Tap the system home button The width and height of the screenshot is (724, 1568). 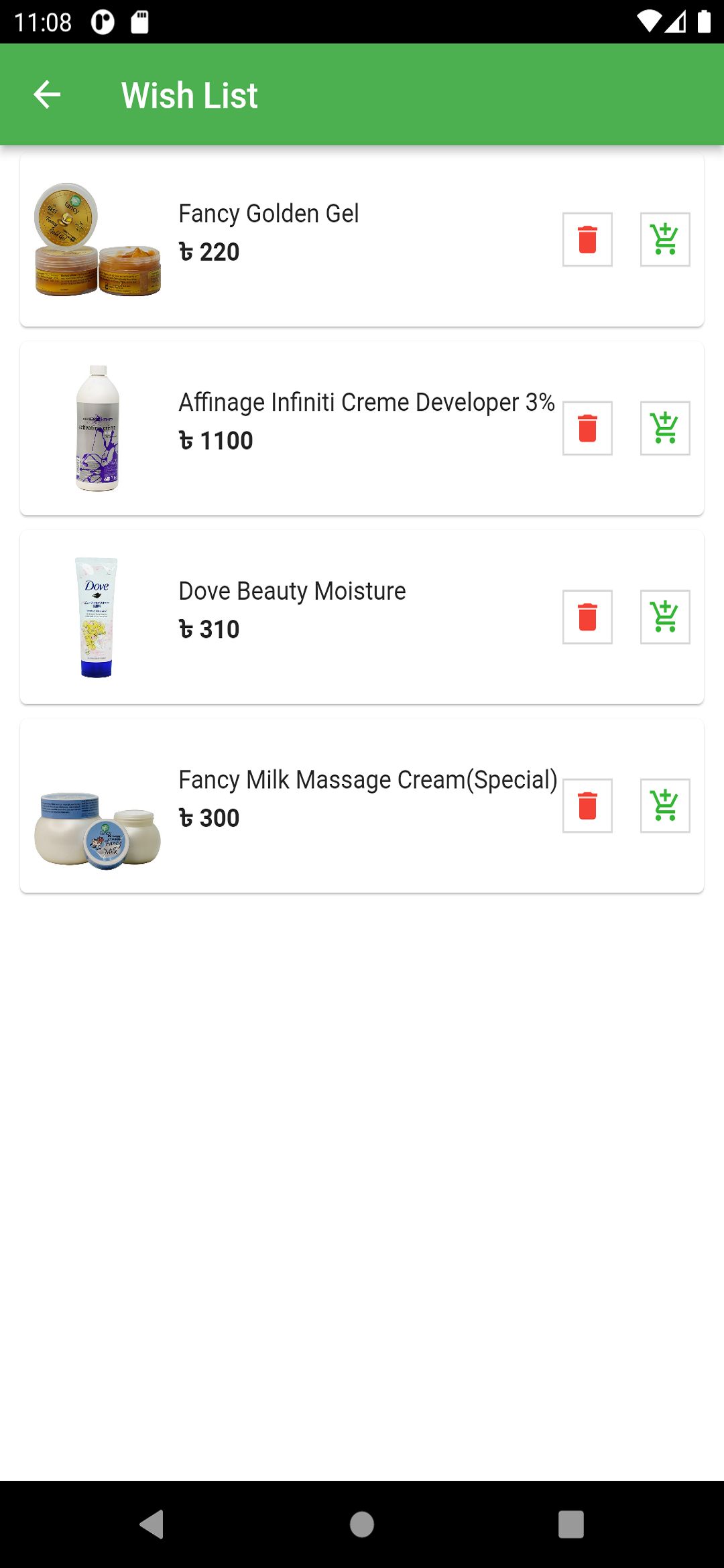click(x=362, y=1524)
